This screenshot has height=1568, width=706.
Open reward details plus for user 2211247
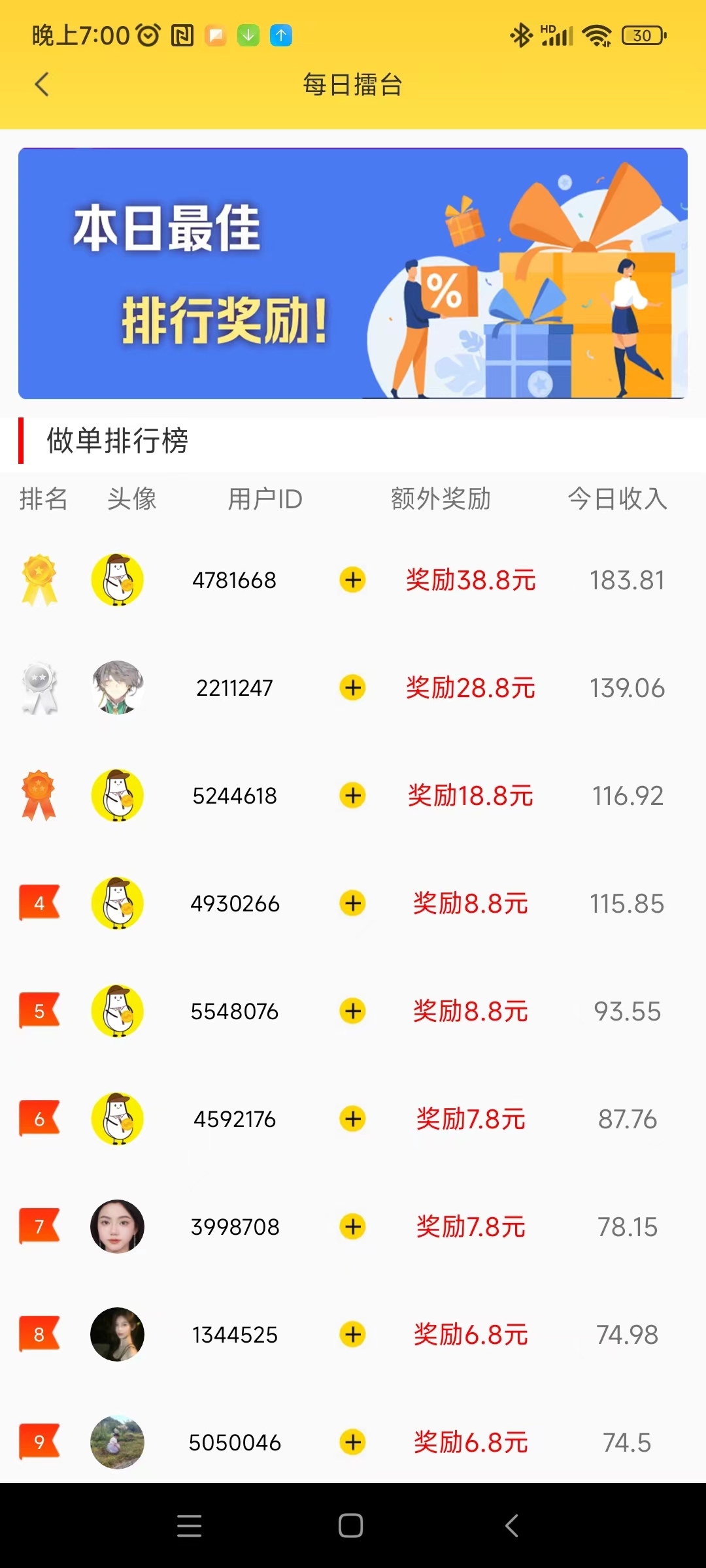[x=352, y=688]
